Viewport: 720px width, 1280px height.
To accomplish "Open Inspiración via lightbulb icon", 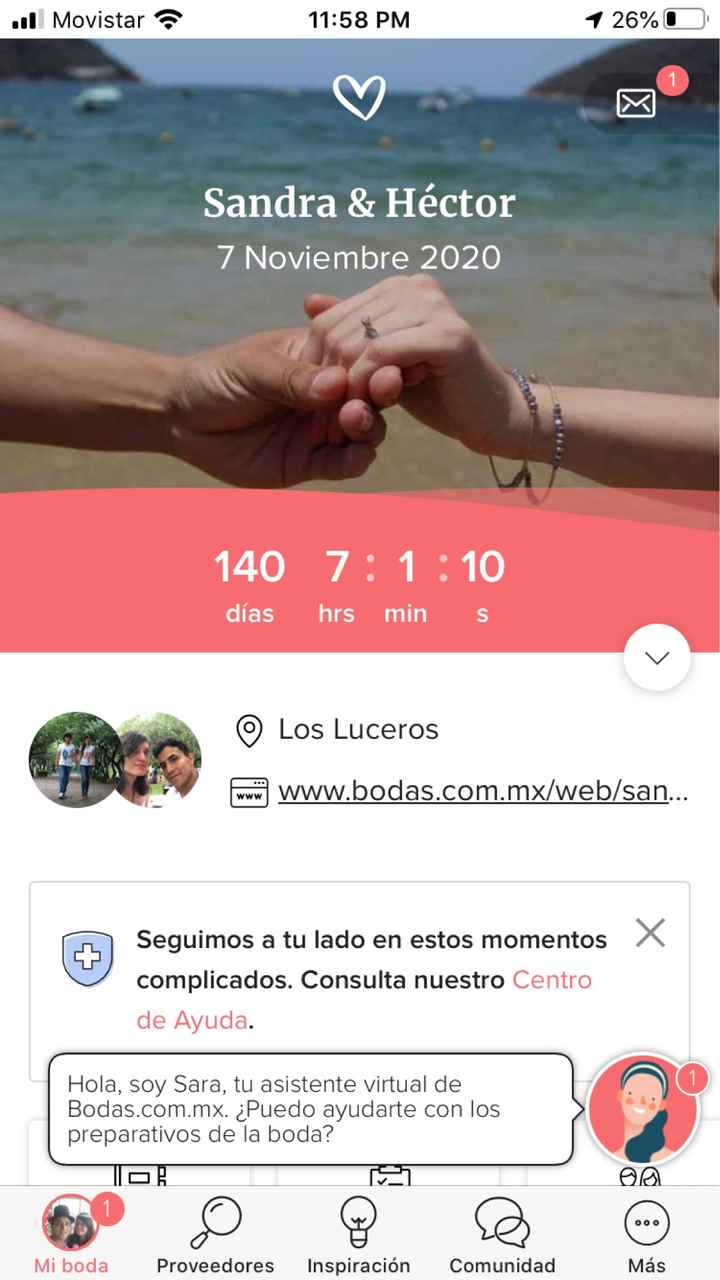I will point(359,1221).
